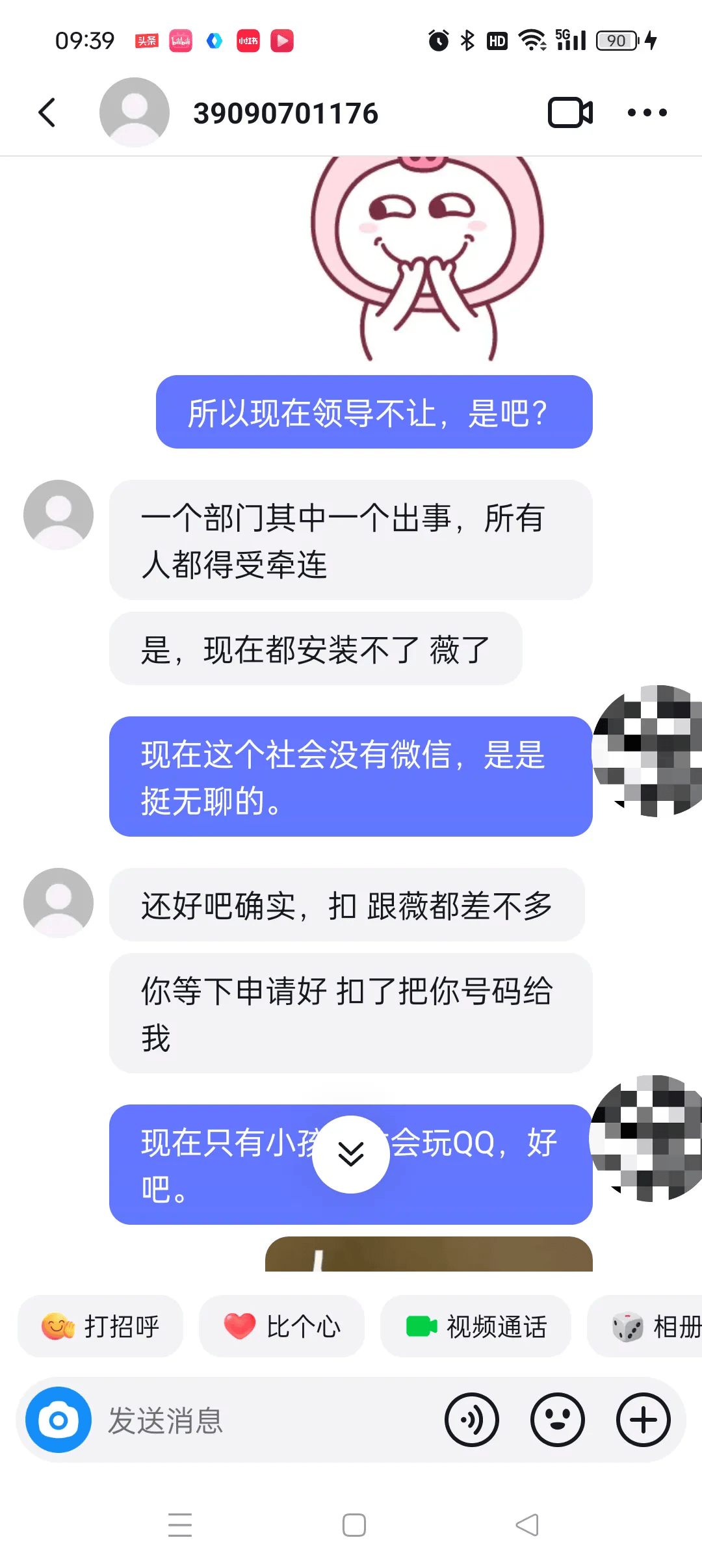Tap the system home button
702x1568 pixels.
(354, 1525)
